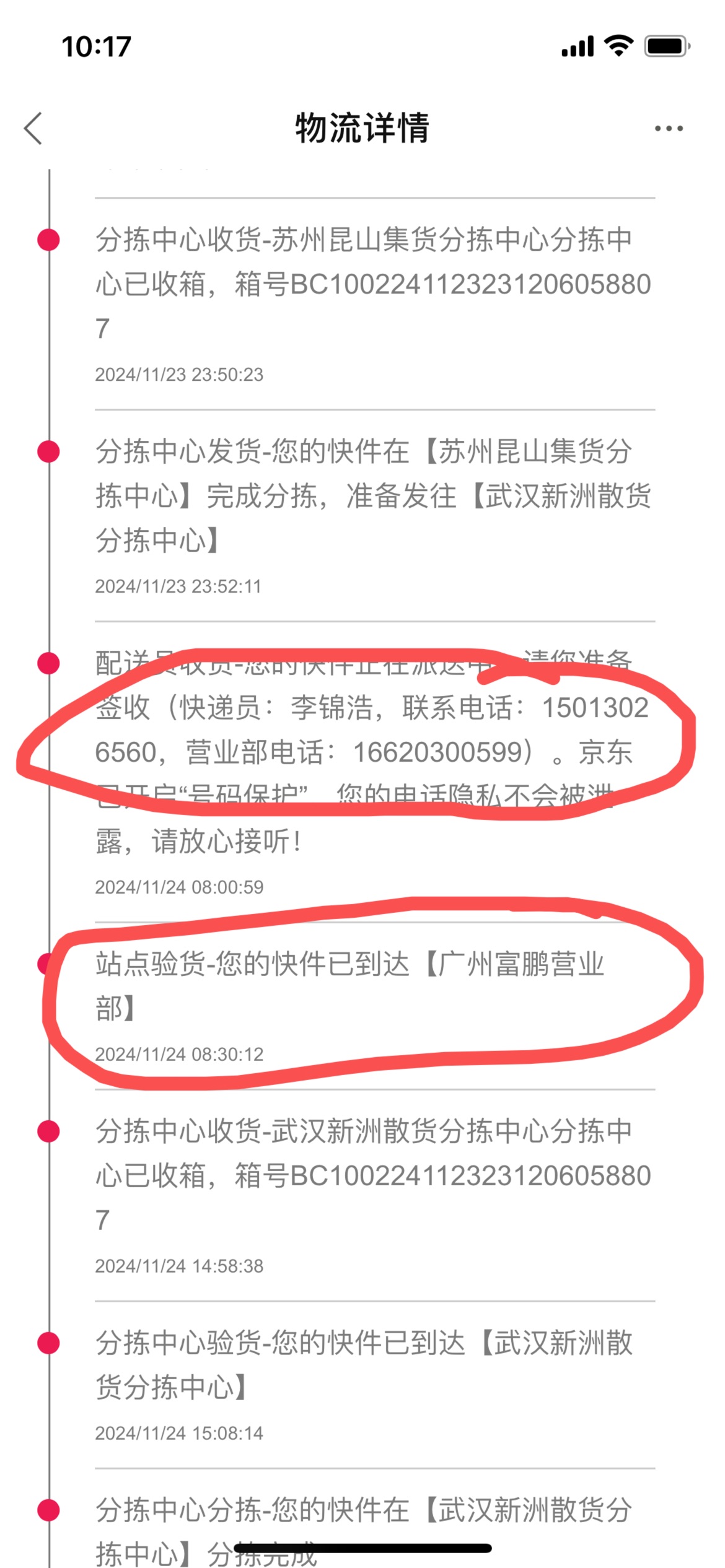This screenshot has height=1568, width=725.
Task: Go back from the 物流详情 page
Action: coord(33,128)
